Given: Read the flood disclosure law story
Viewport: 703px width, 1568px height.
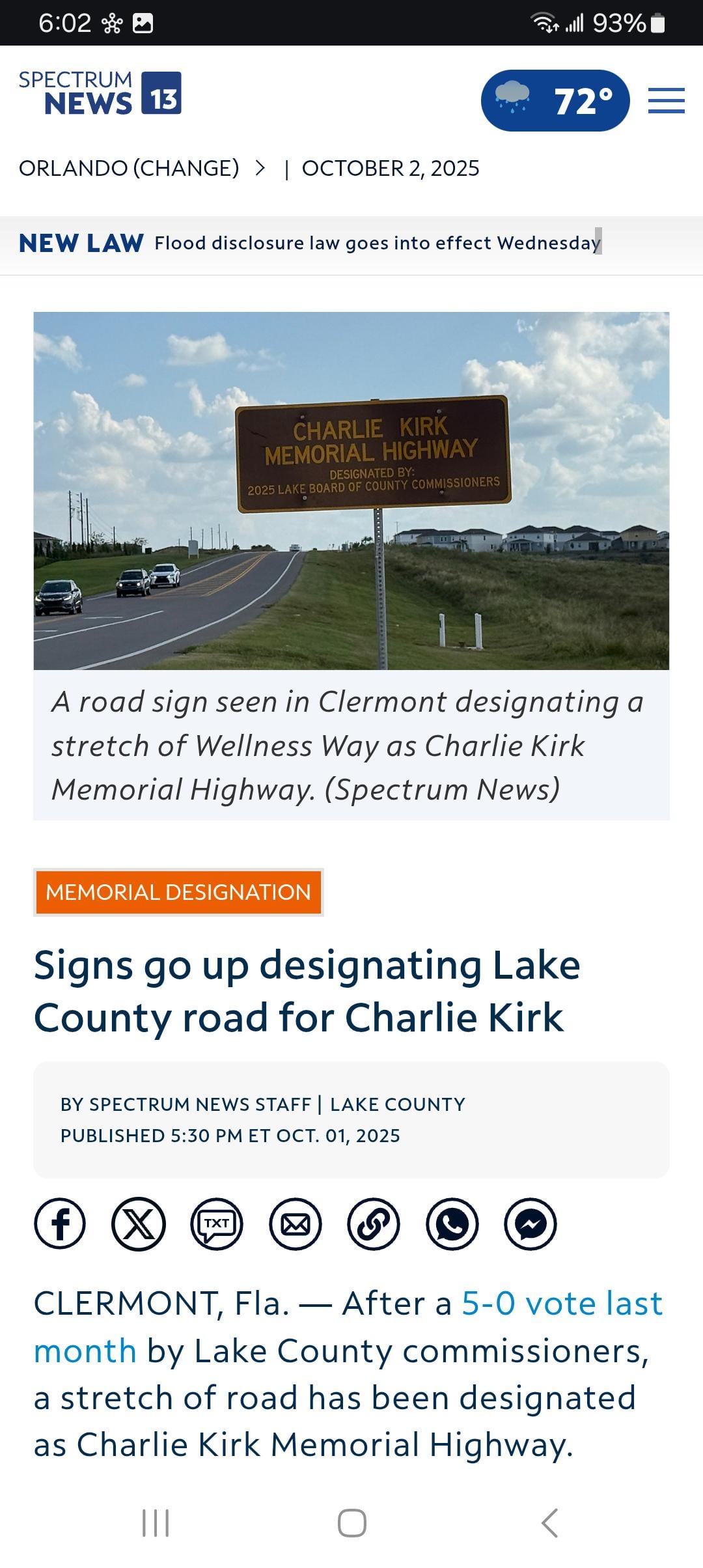Looking at the screenshot, I should pyautogui.click(x=376, y=243).
